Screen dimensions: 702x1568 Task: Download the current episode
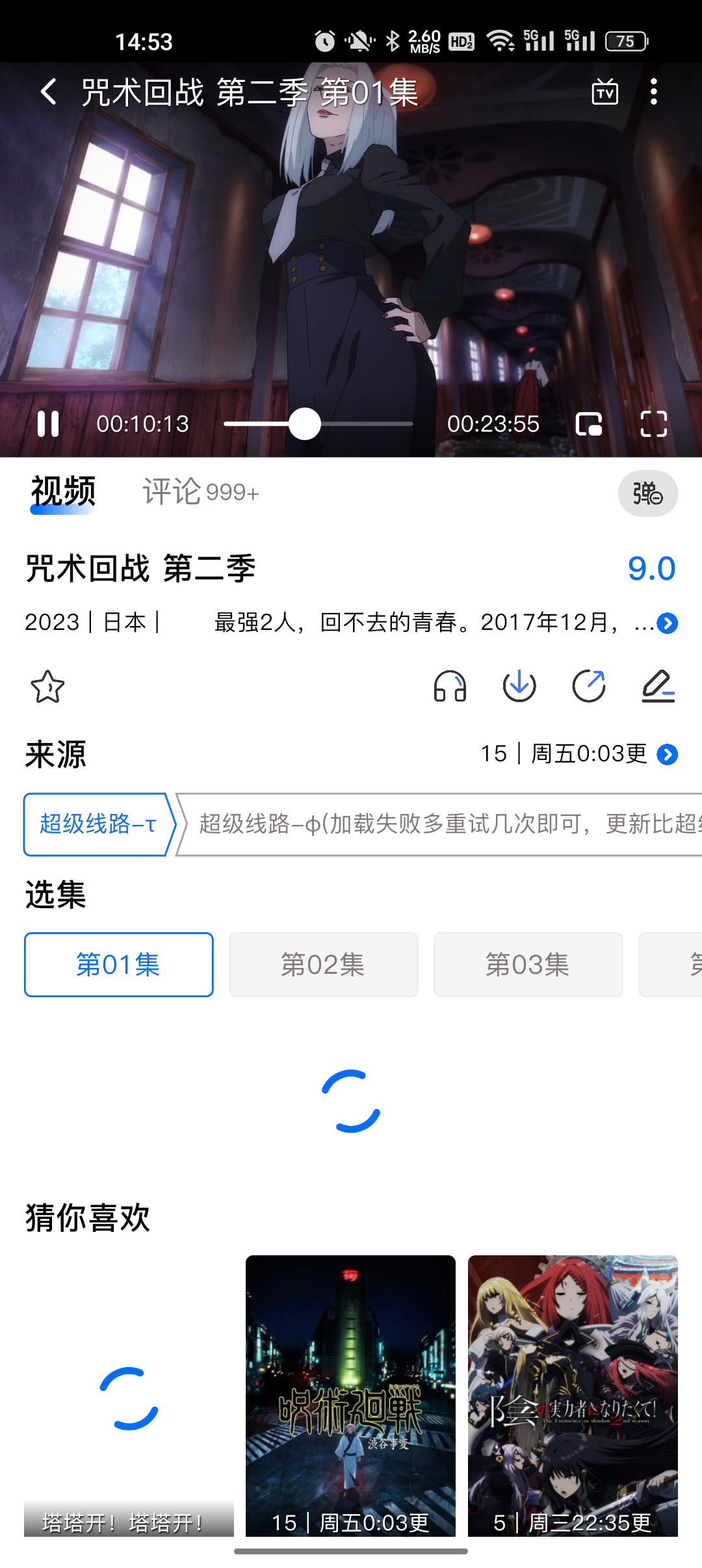520,686
